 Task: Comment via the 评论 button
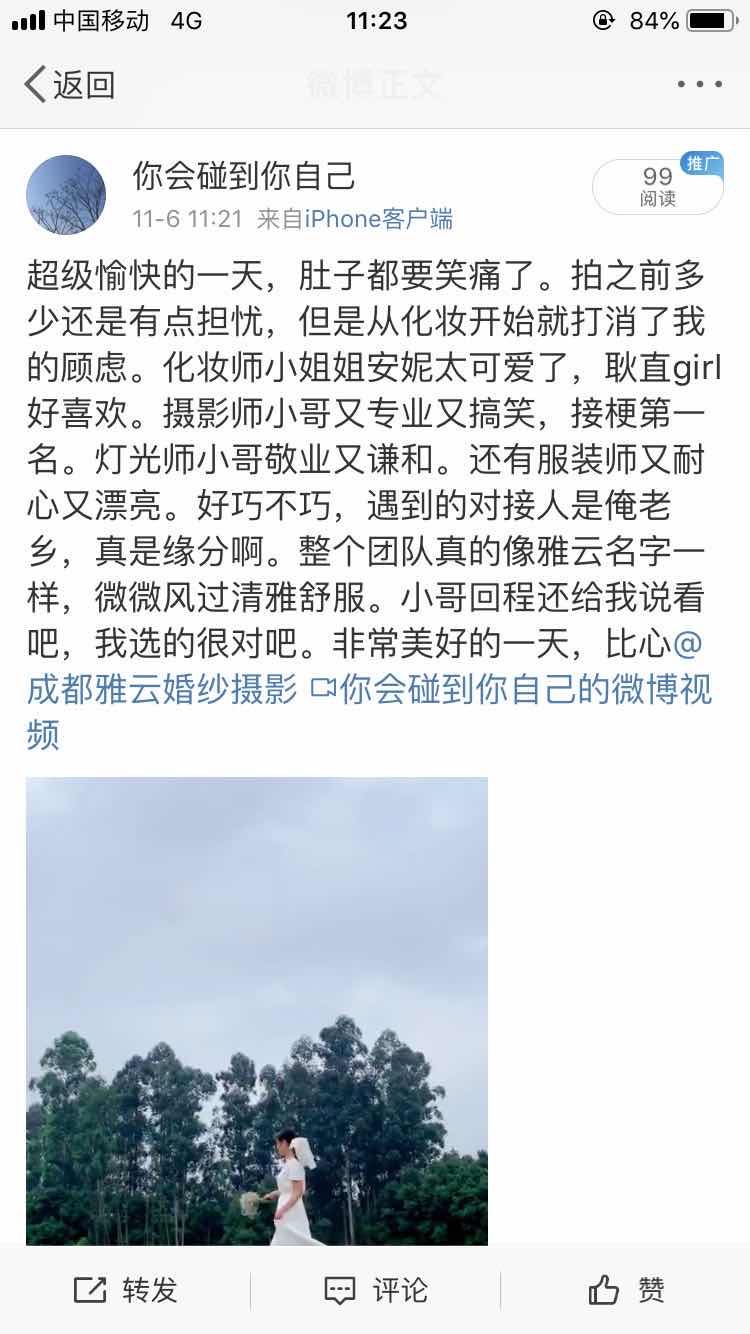376,1290
